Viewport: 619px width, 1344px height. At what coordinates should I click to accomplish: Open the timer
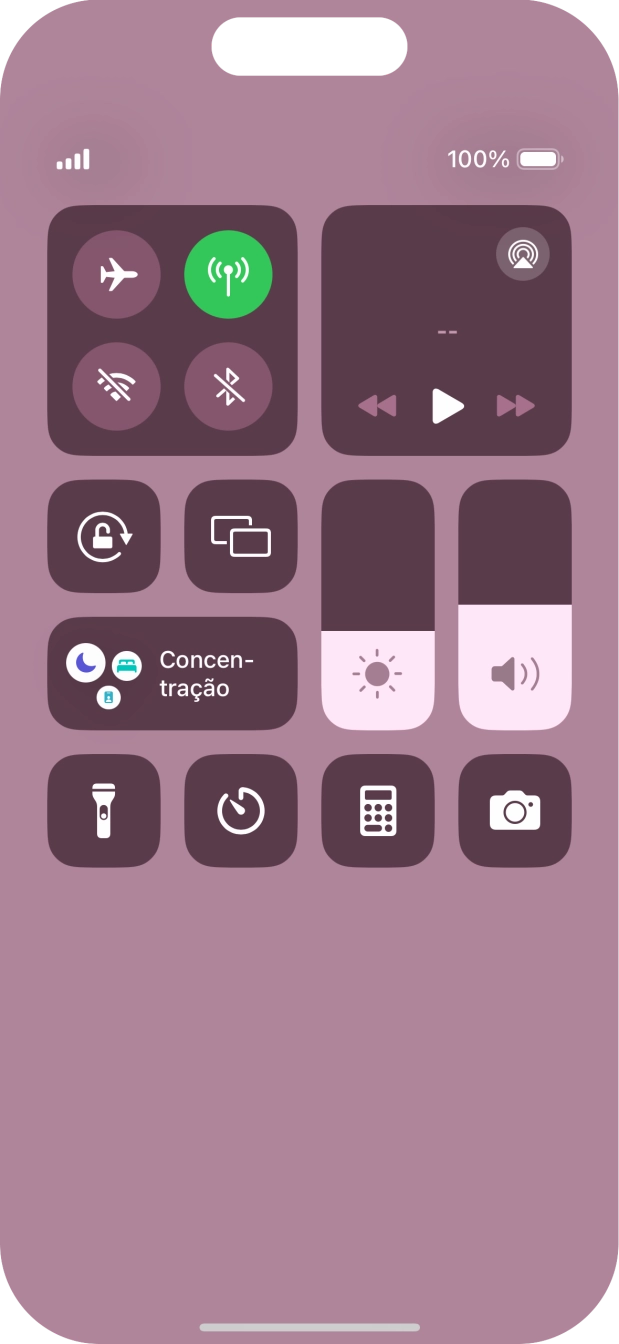(x=241, y=810)
